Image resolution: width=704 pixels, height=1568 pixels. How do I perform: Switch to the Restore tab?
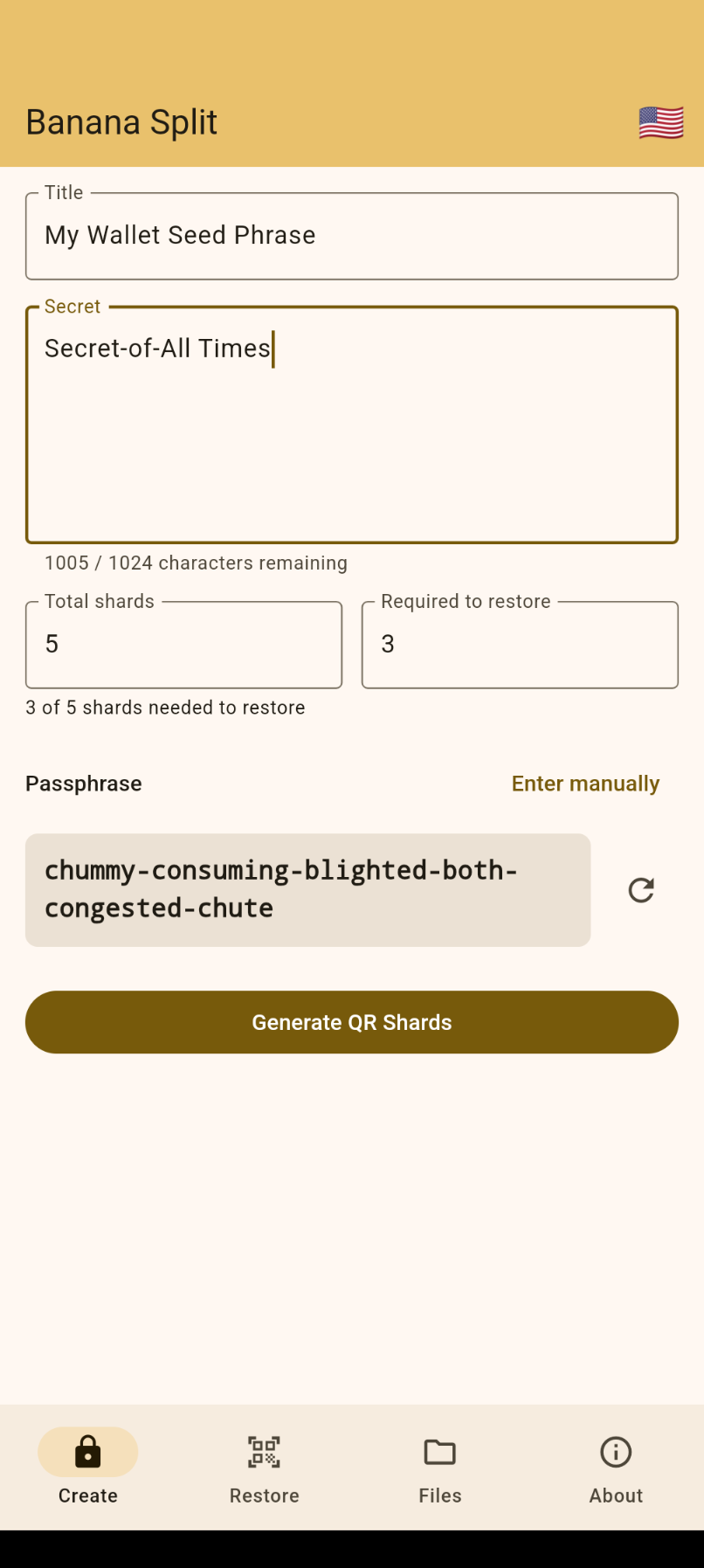click(264, 1469)
